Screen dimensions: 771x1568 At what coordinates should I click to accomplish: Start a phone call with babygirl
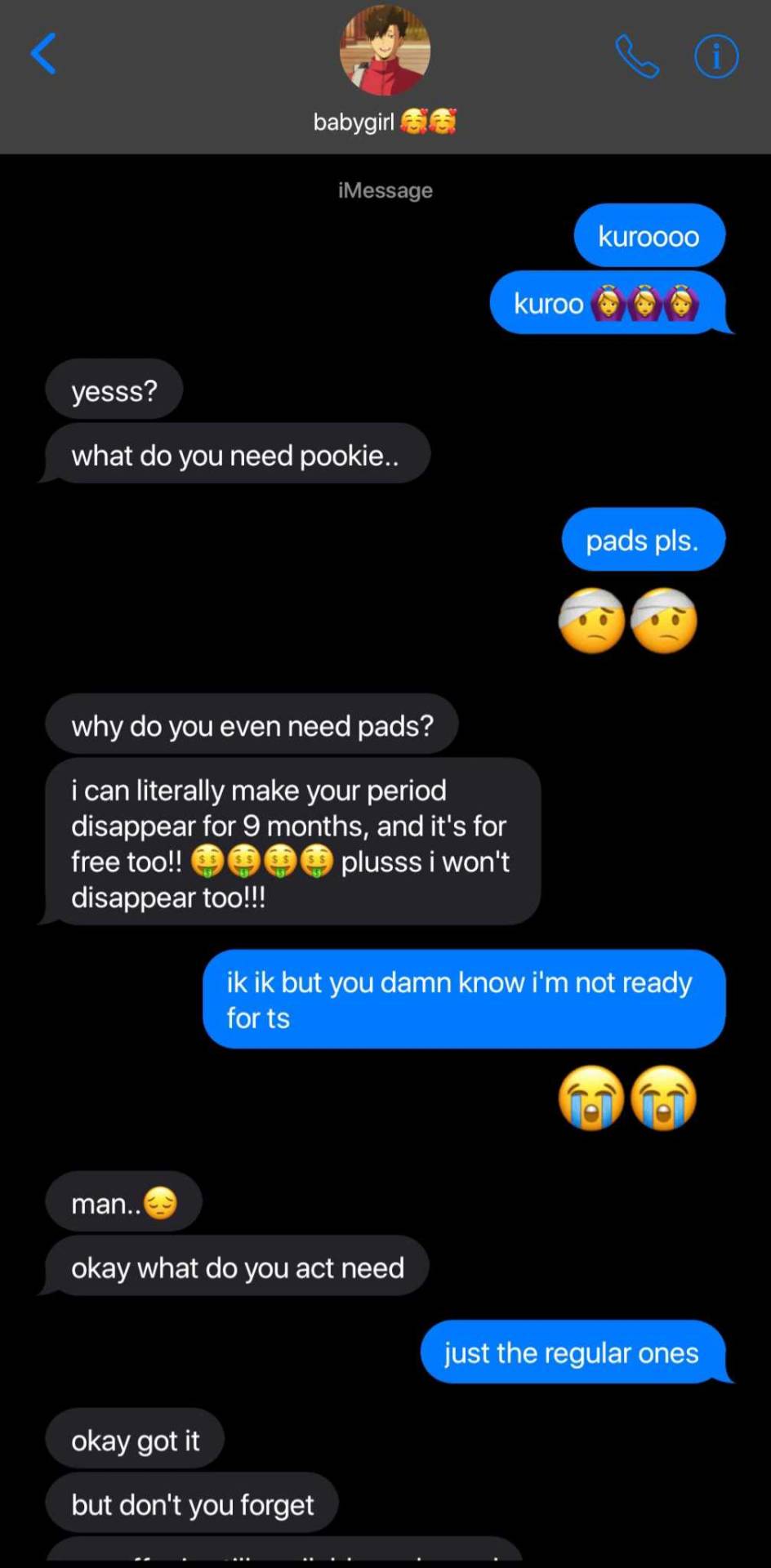click(x=636, y=56)
